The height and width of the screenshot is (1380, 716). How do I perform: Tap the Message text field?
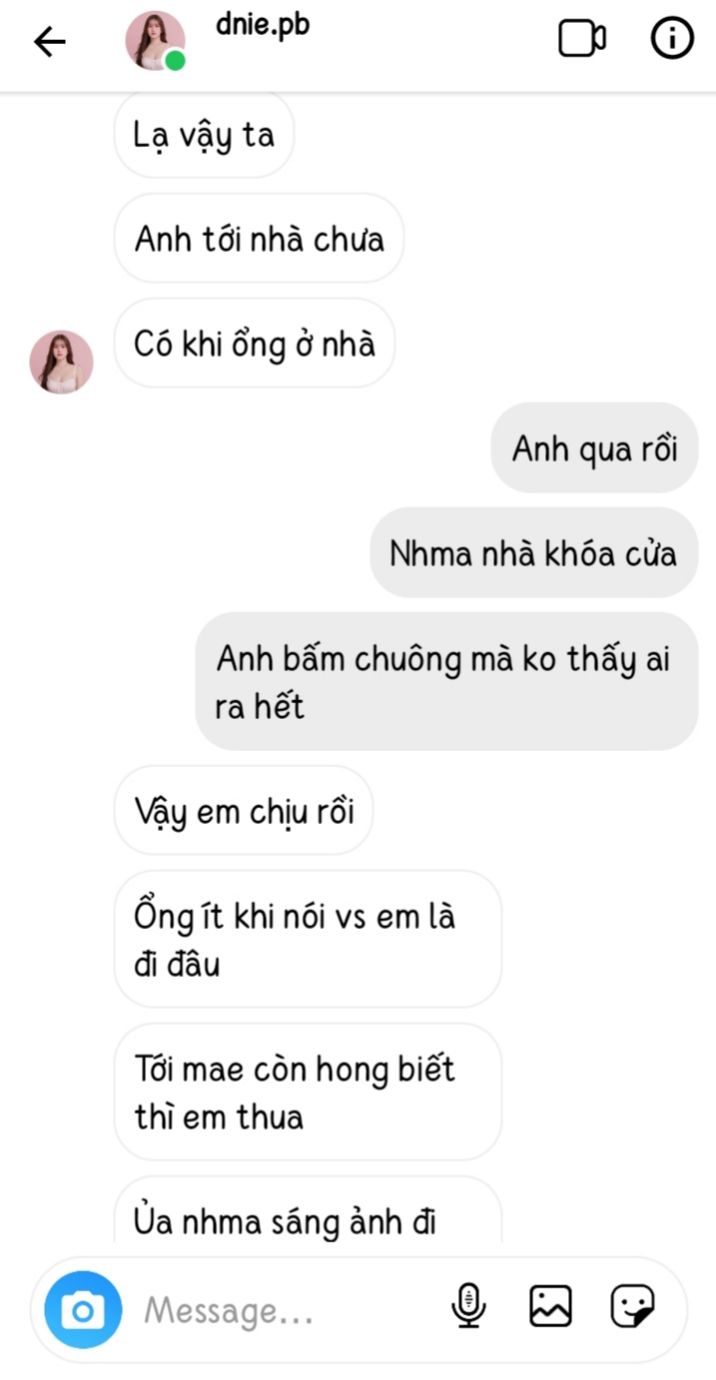[x=285, y=1309]
